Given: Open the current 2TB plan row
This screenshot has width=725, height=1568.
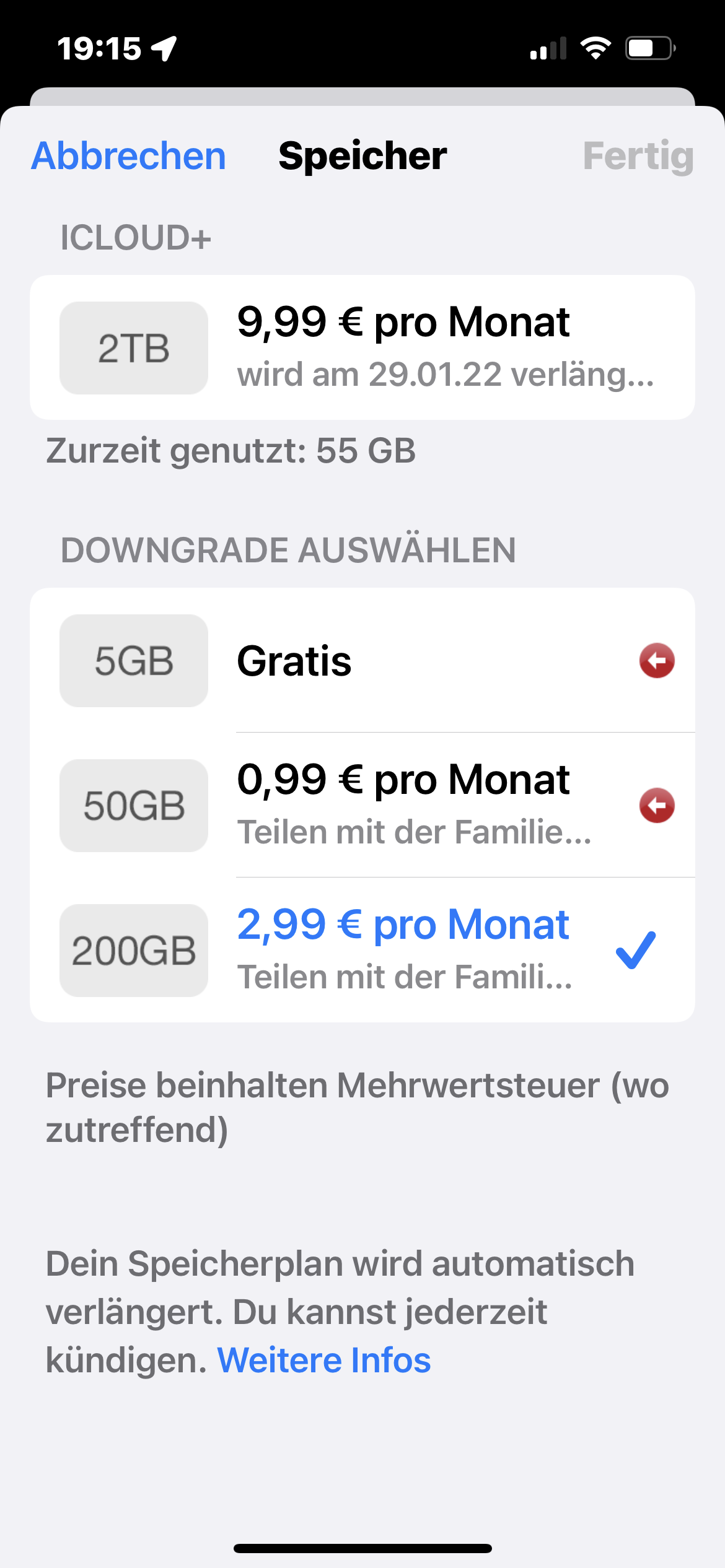Looking at the screenshot, I should click(x=362, y=347).
